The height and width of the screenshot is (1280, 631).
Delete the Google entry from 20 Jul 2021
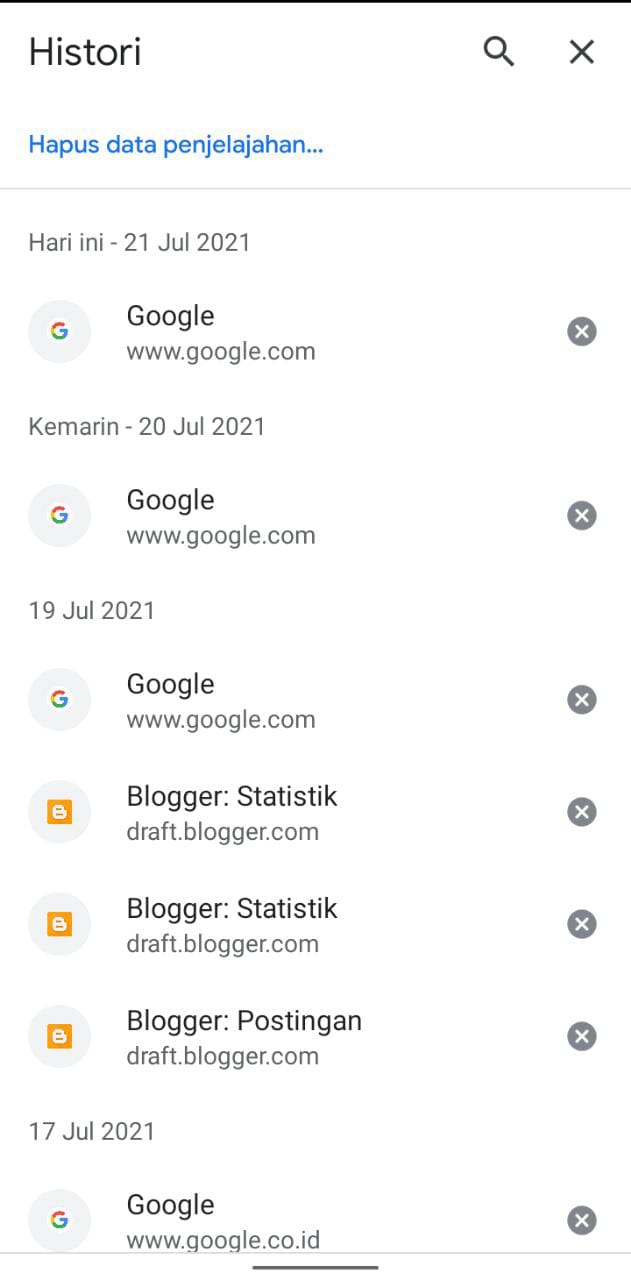(581, 515)
